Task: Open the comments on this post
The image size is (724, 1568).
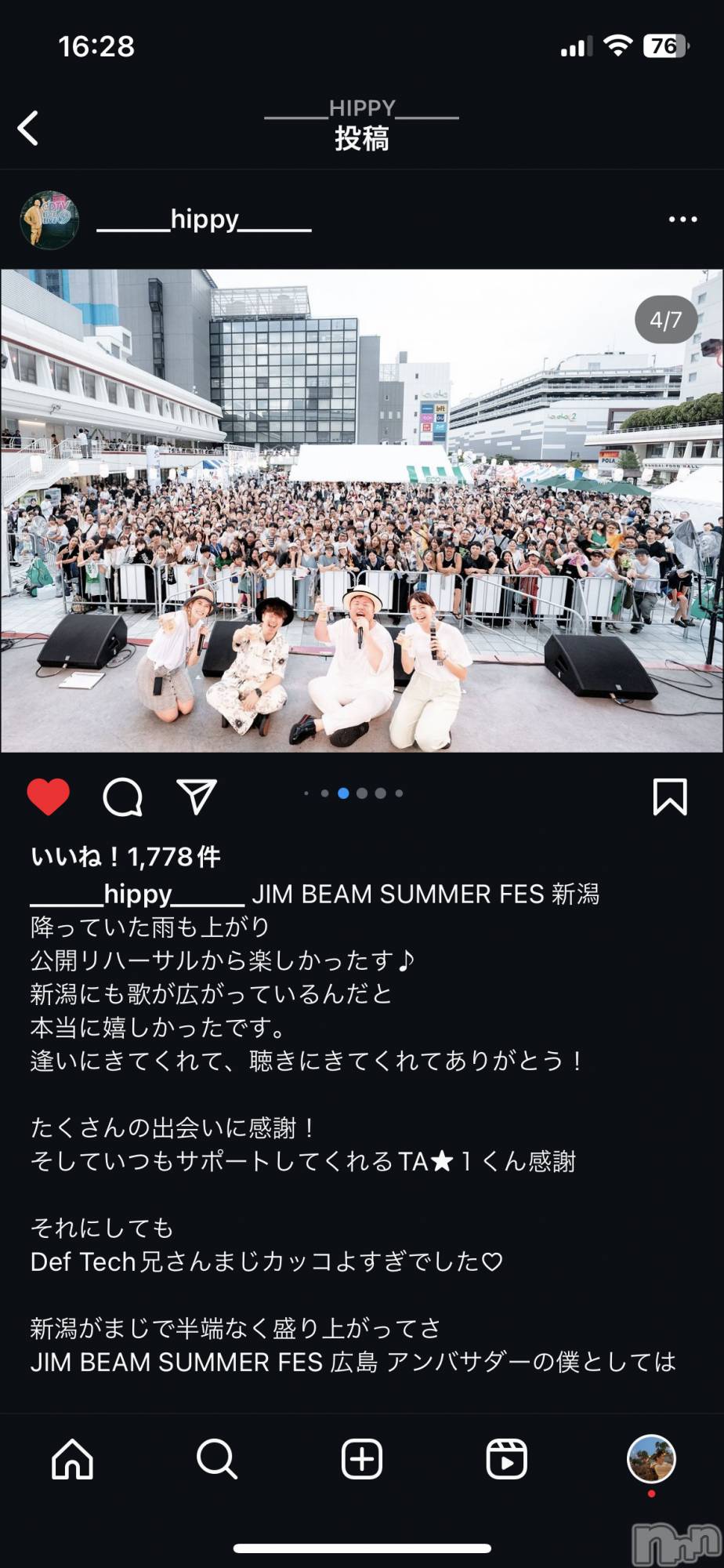Action: click(123, 797)
